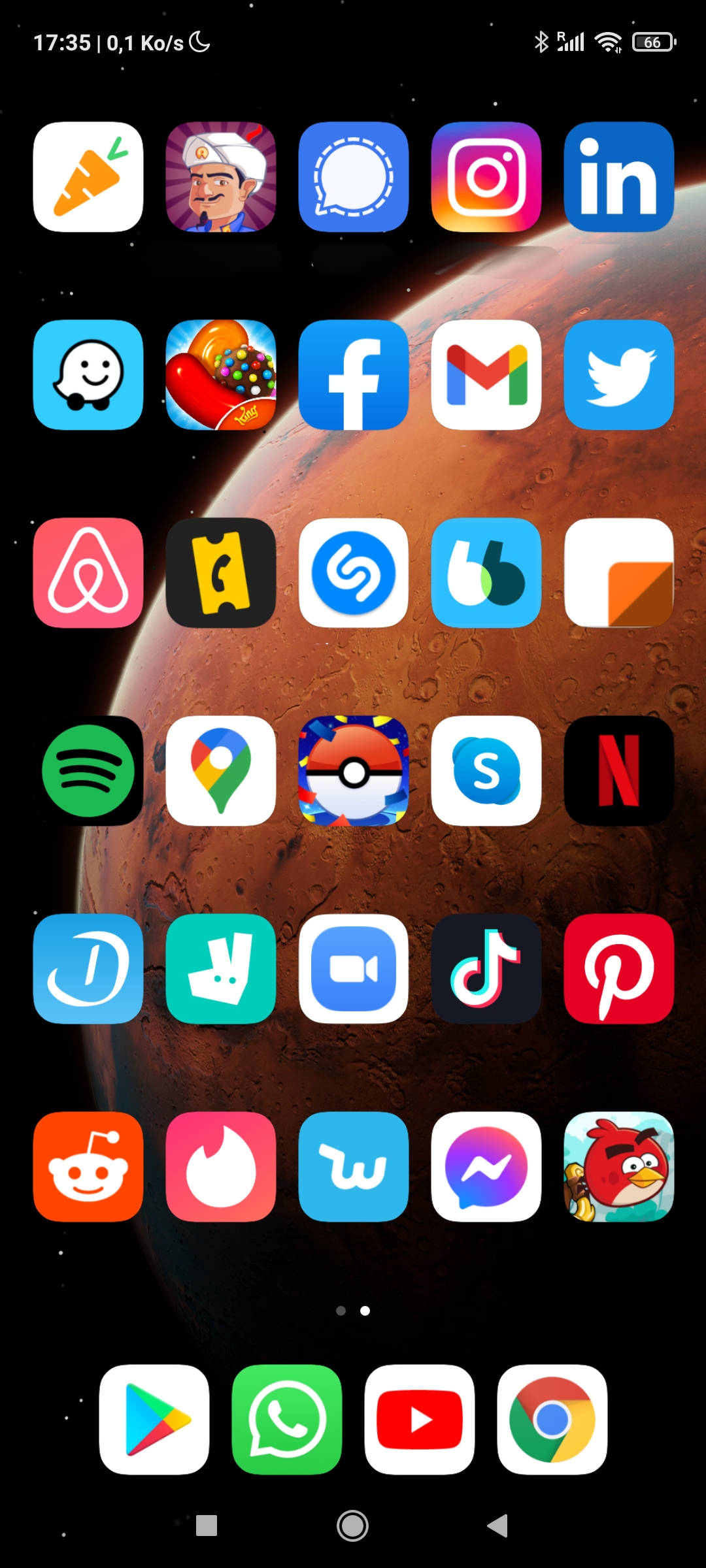Launch the Twitter app
Viewport: 706px width, 1568px height.
pyautogui.click(x=618, y=374)
